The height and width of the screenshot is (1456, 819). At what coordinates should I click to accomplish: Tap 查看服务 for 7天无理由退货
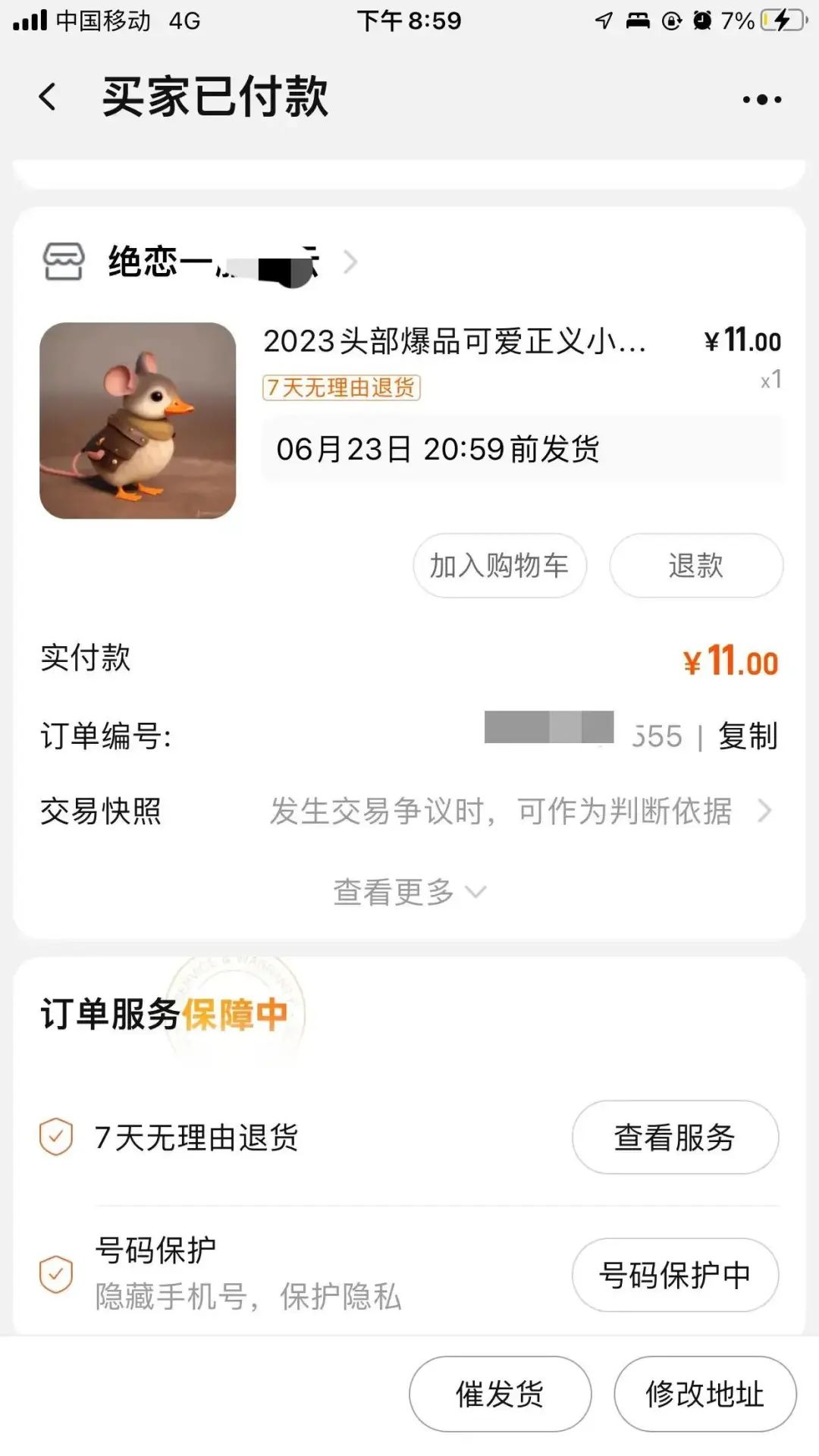(x=675, y=1137)
